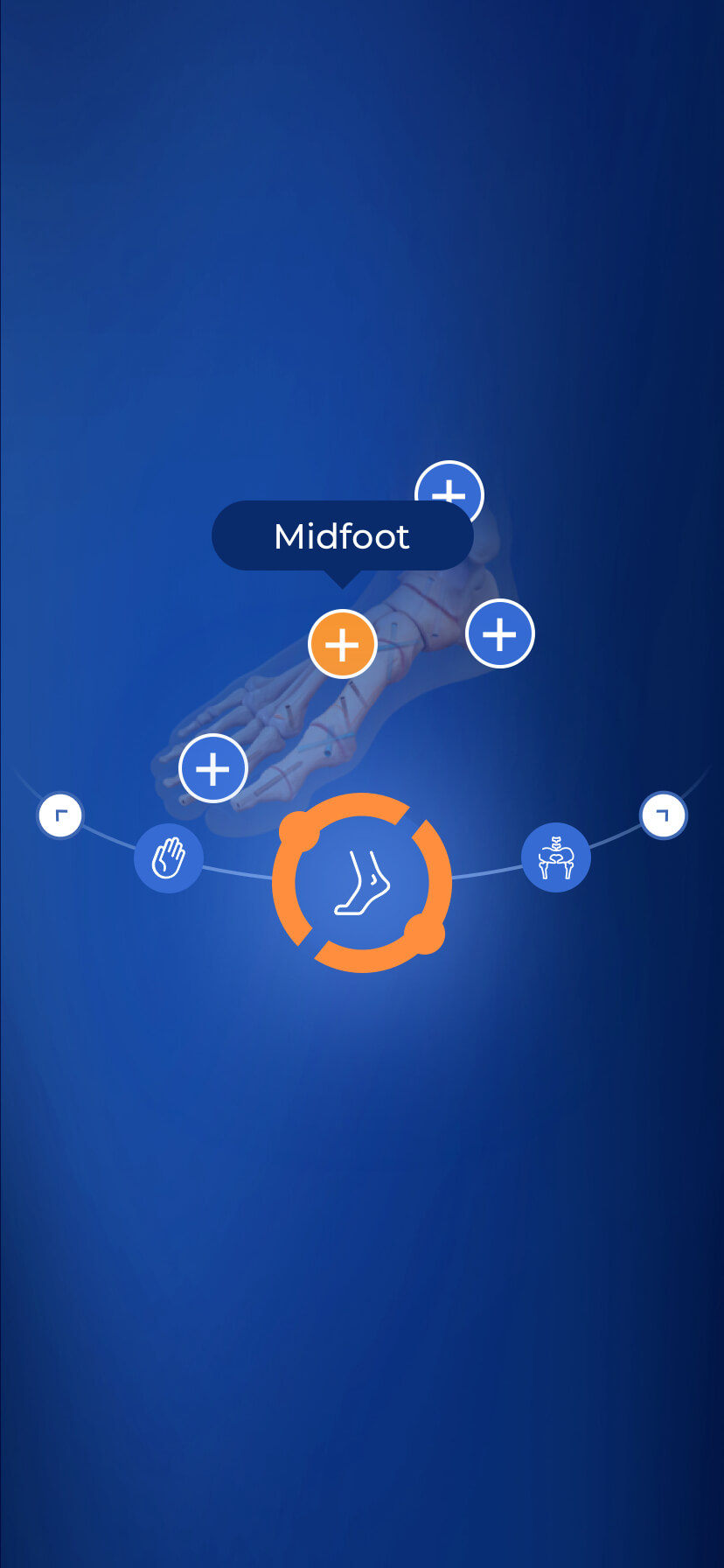Viewport: 724px width, 1568px height.
Task: Tap the left arrow end of the arc
Action: pyautogui.click(x=60, y=815)
